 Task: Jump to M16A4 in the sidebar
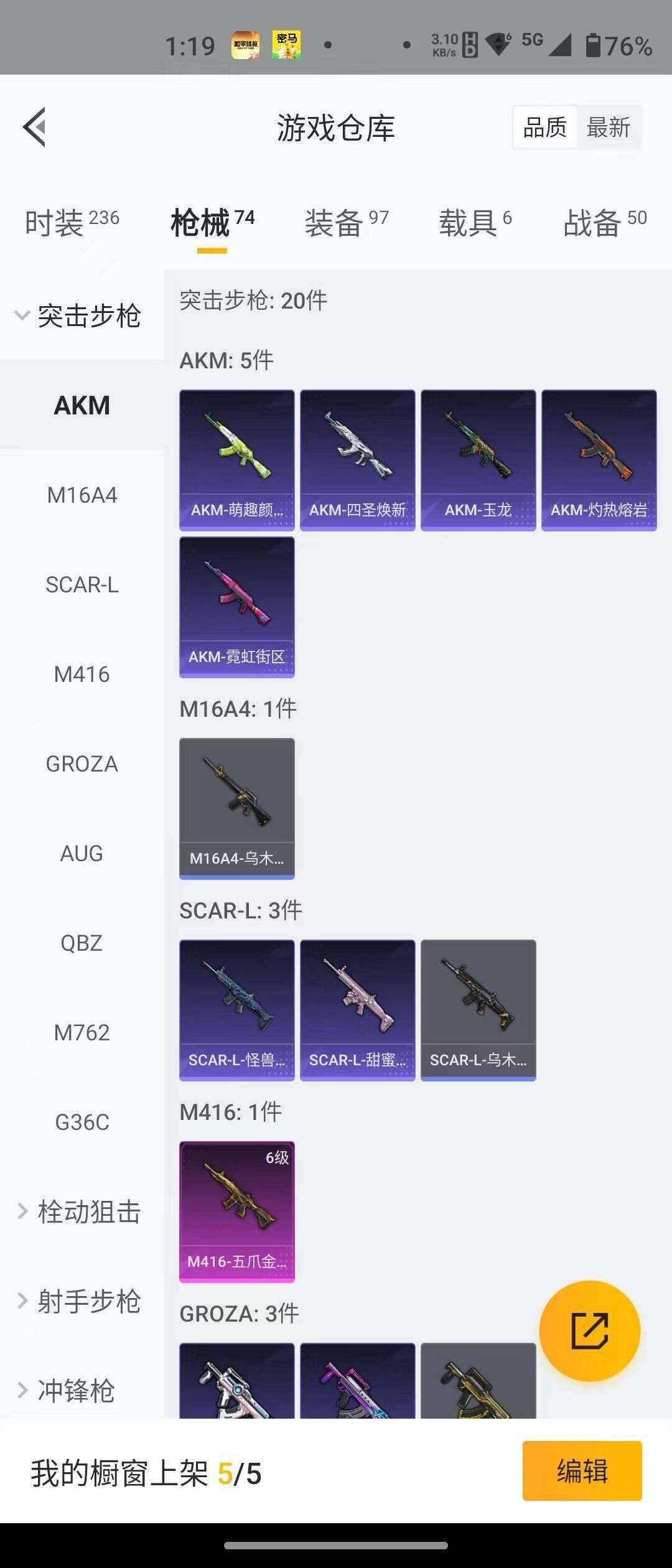82,495
